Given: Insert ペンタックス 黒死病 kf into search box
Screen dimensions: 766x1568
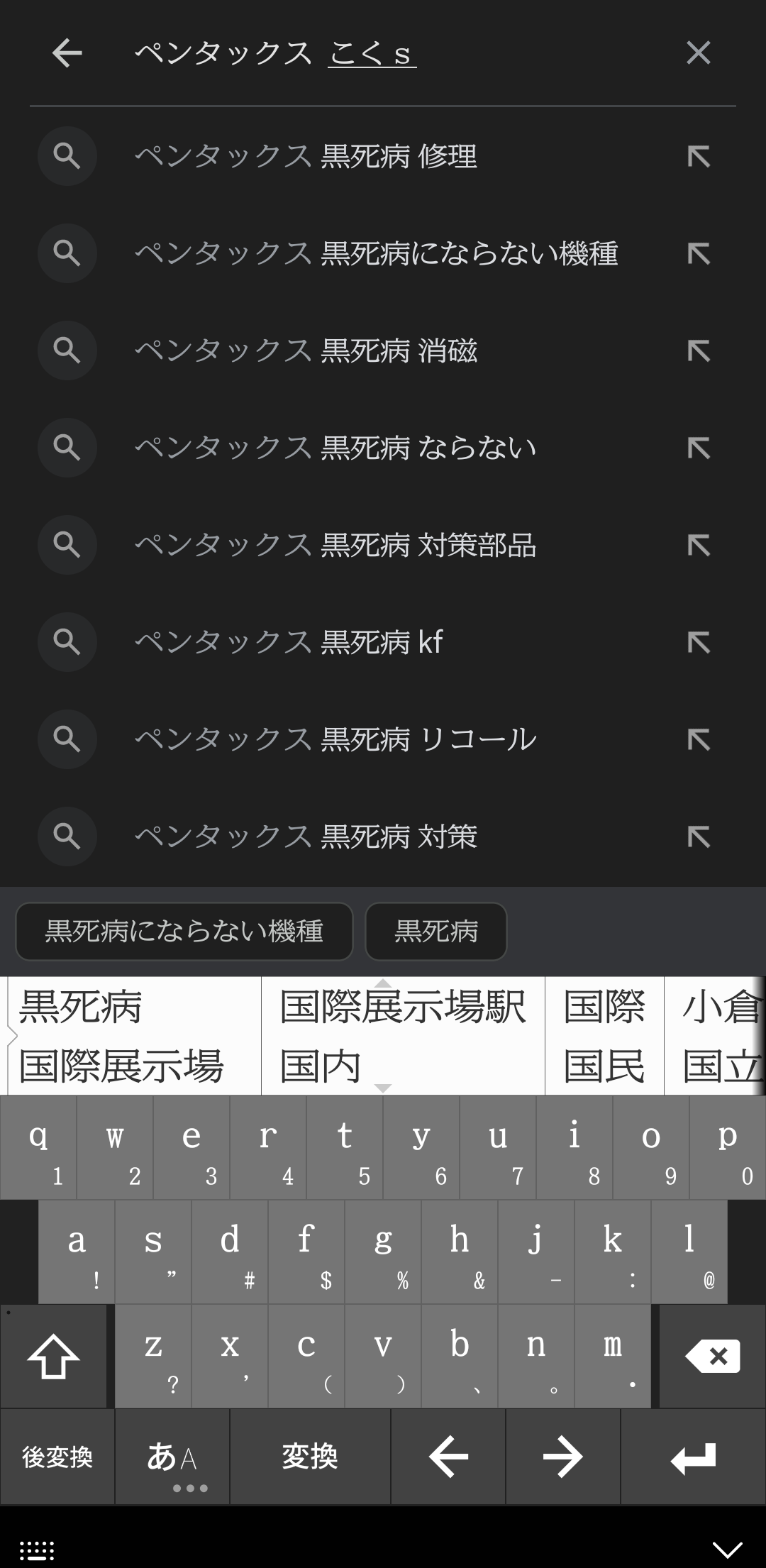Looking at the screenshot, I should pyautogui.click(x=699, y=642).
